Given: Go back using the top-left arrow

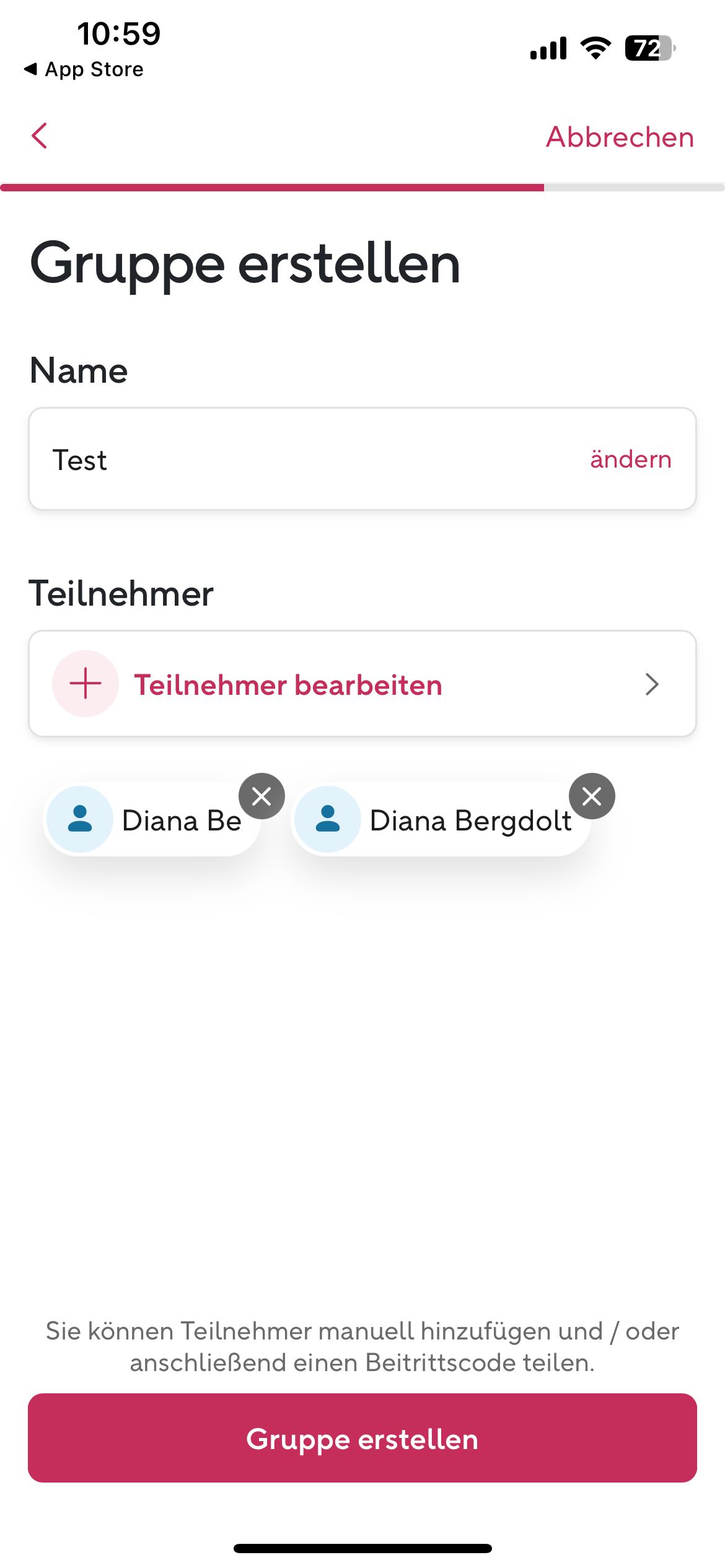Looking at the screenshot, I should pyautogui.click(x=40, y=136).
